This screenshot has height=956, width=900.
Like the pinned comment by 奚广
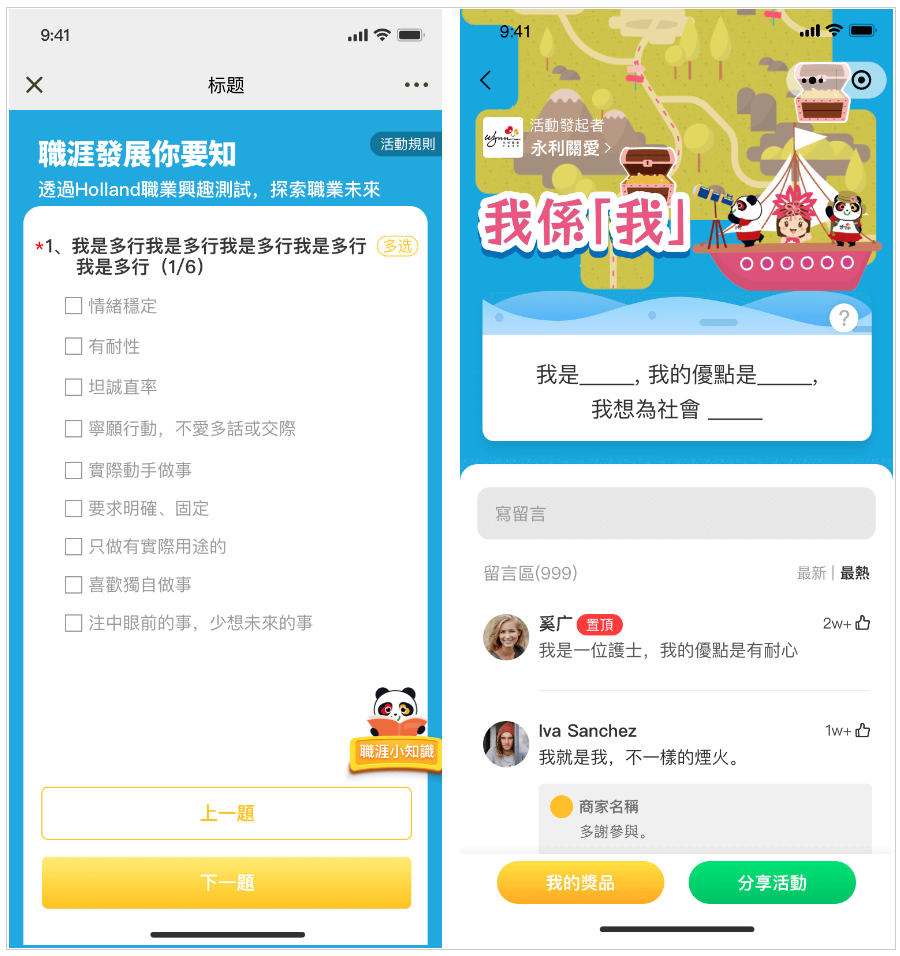coord(862,623)
